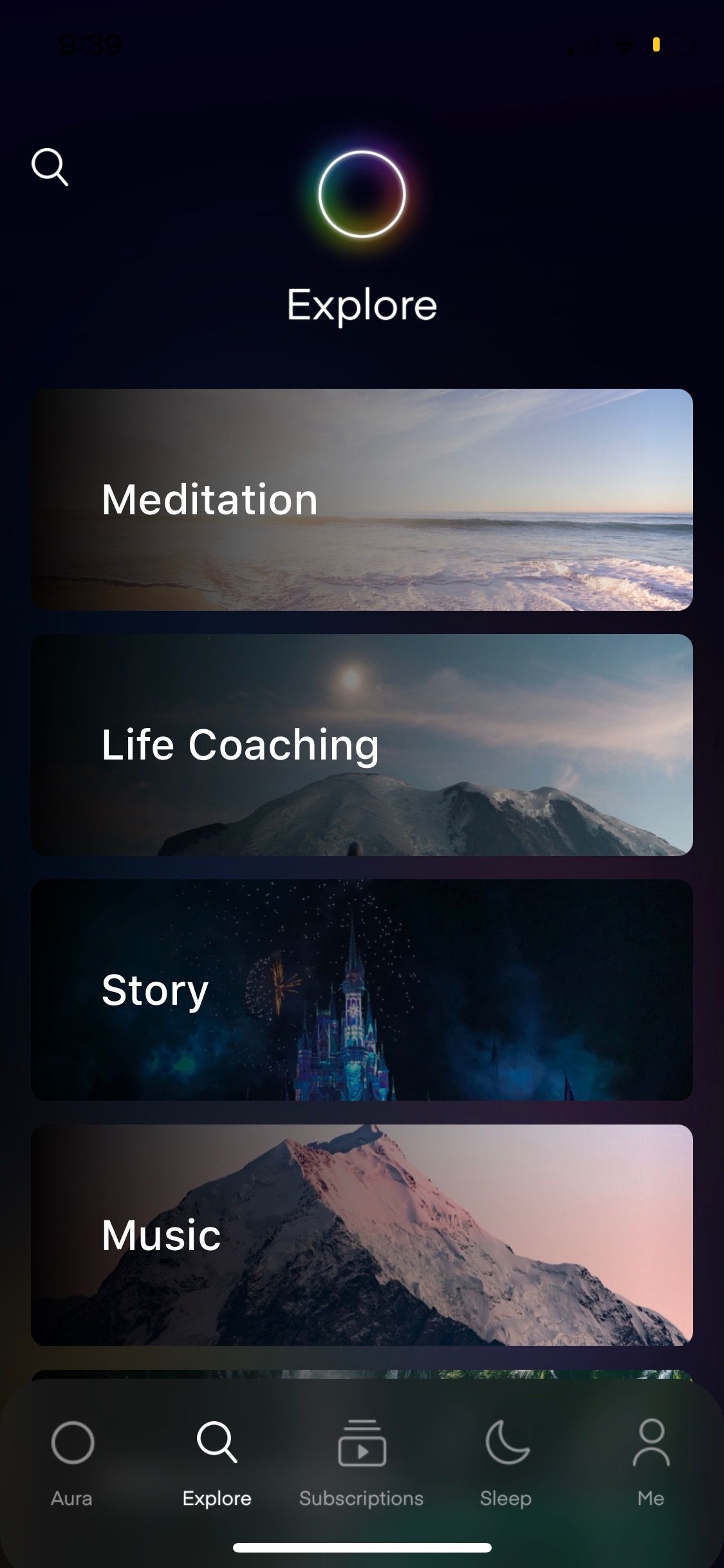
Task: Open the Me tab
Action: click(651, 1461)
